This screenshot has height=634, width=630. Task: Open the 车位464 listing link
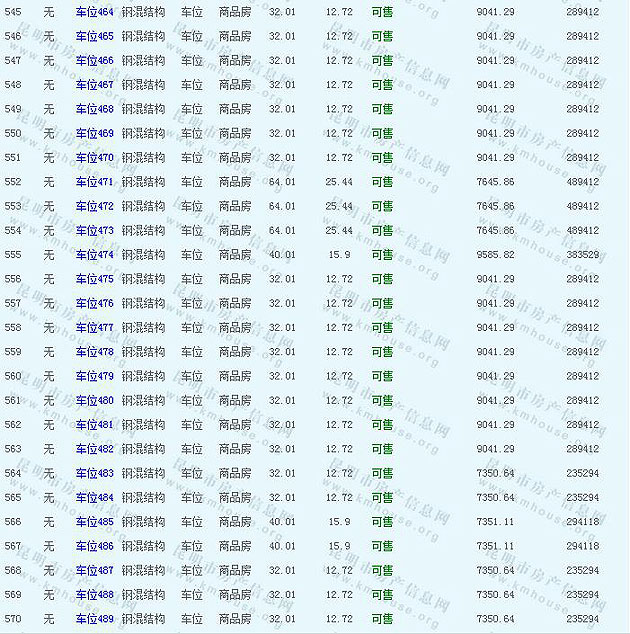click(95, 12)
